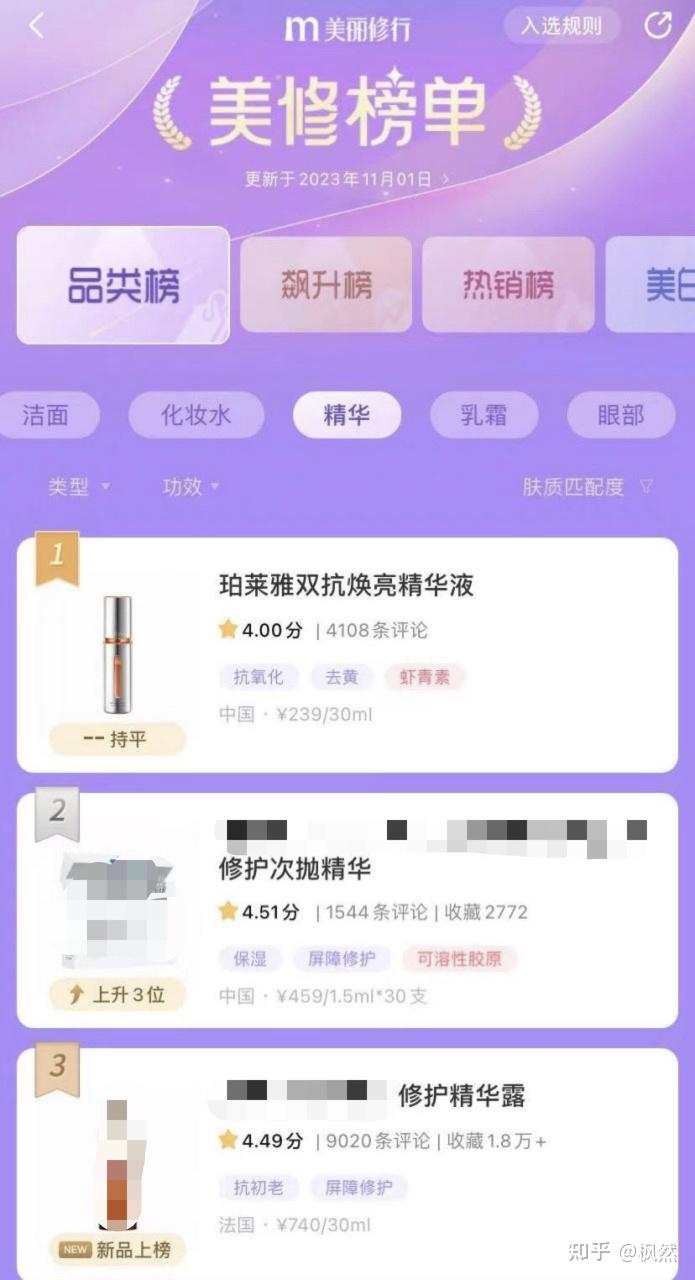Choose the 乳霜 category chip
The height and width of the screenshot is (1280, 695).
pos(484,415)
